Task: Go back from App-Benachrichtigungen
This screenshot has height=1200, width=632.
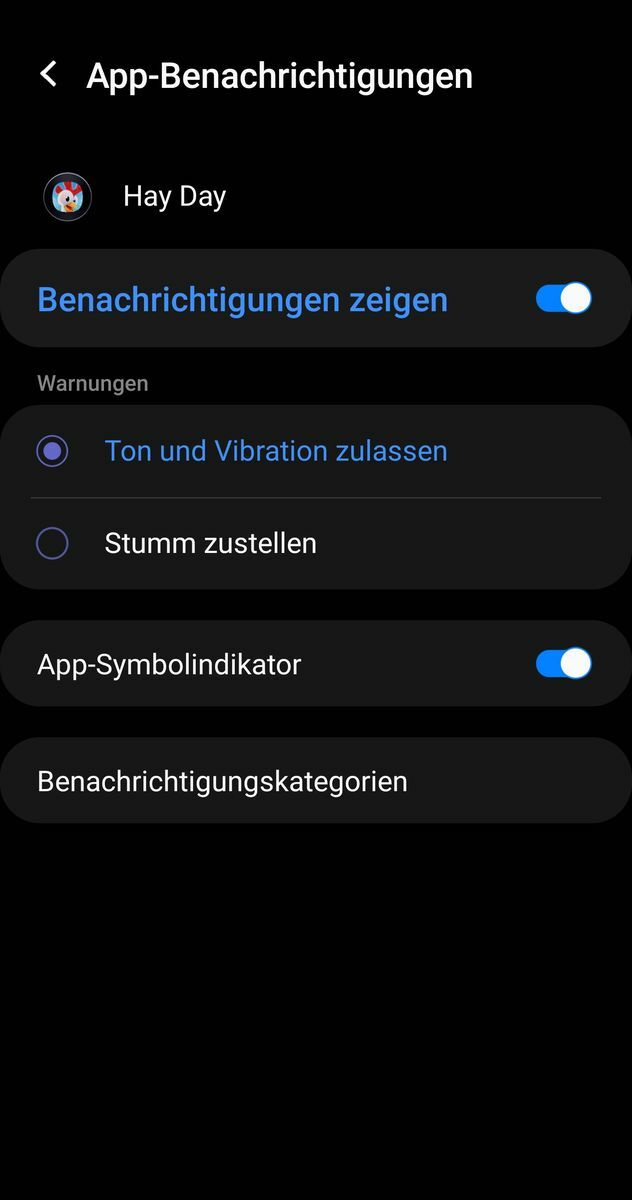Action: pyautogui.click(x=48, y=74)
